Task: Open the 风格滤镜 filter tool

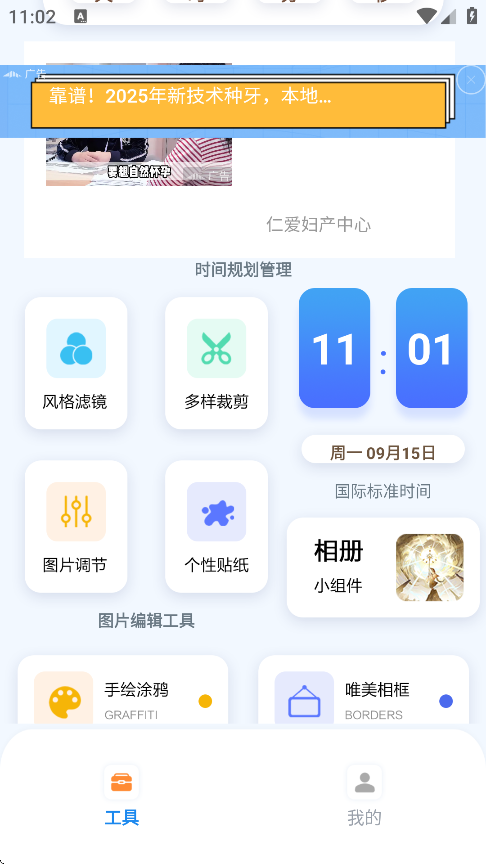Action: click(76, 363)
